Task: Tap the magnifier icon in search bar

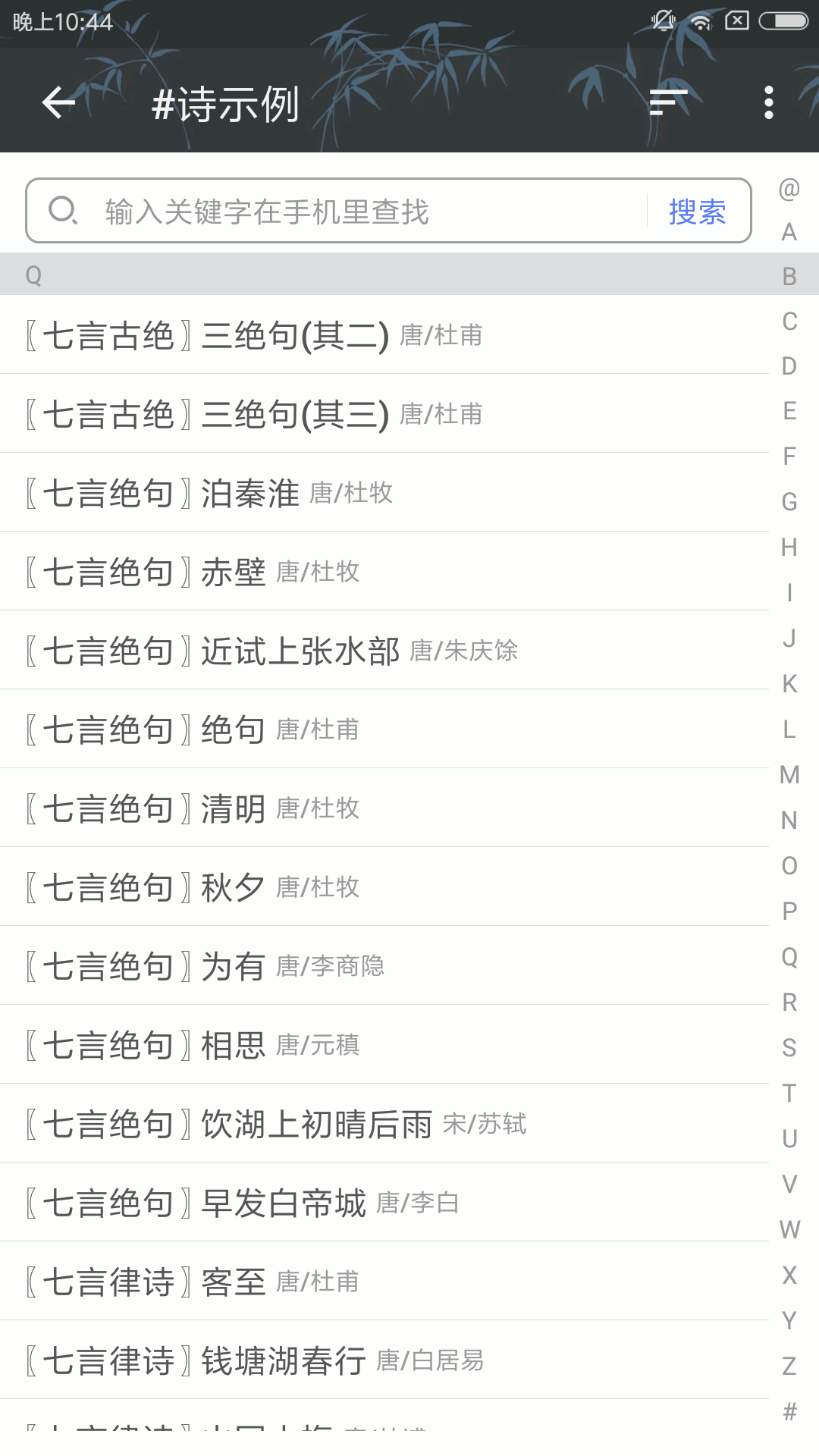Action: point(64,211)
